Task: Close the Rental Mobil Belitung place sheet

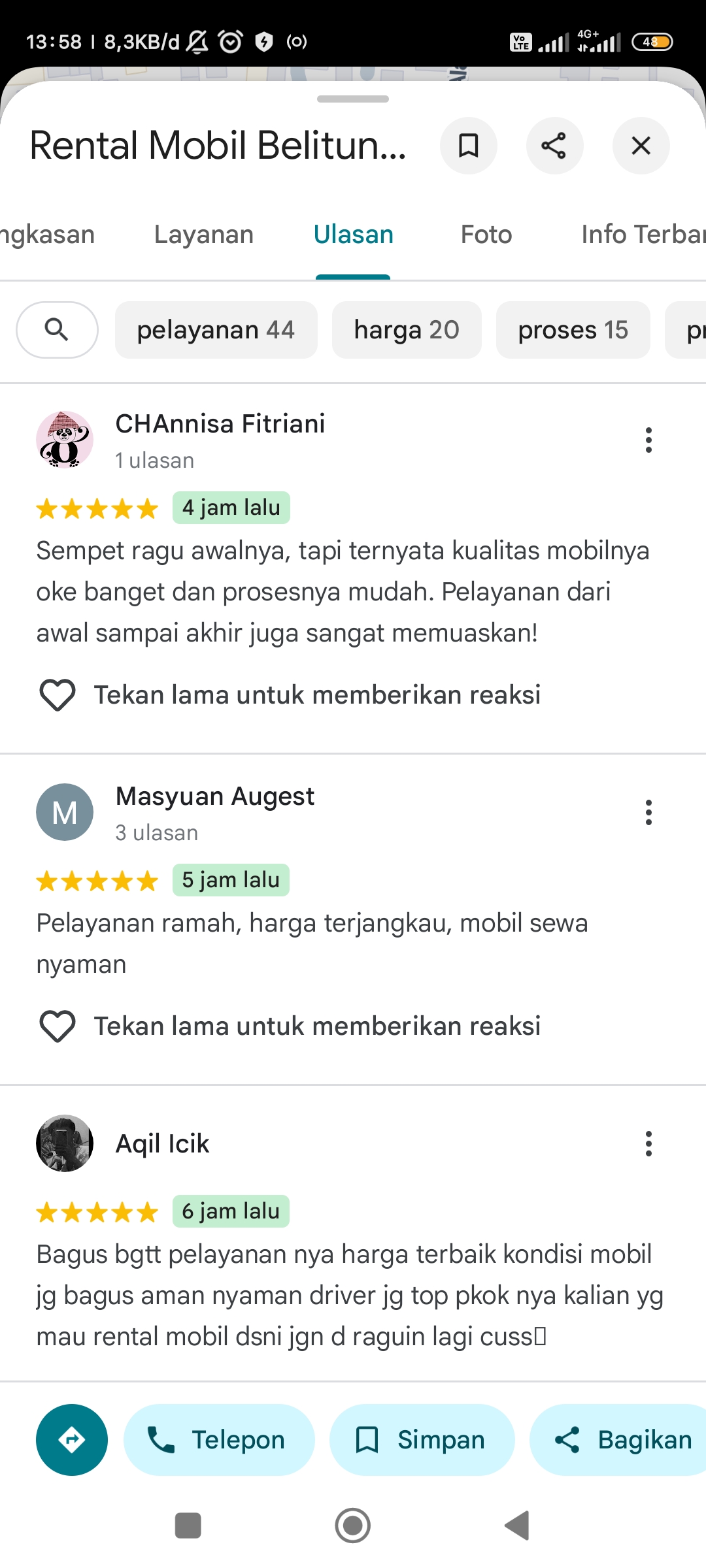Action: click(641, 146)
